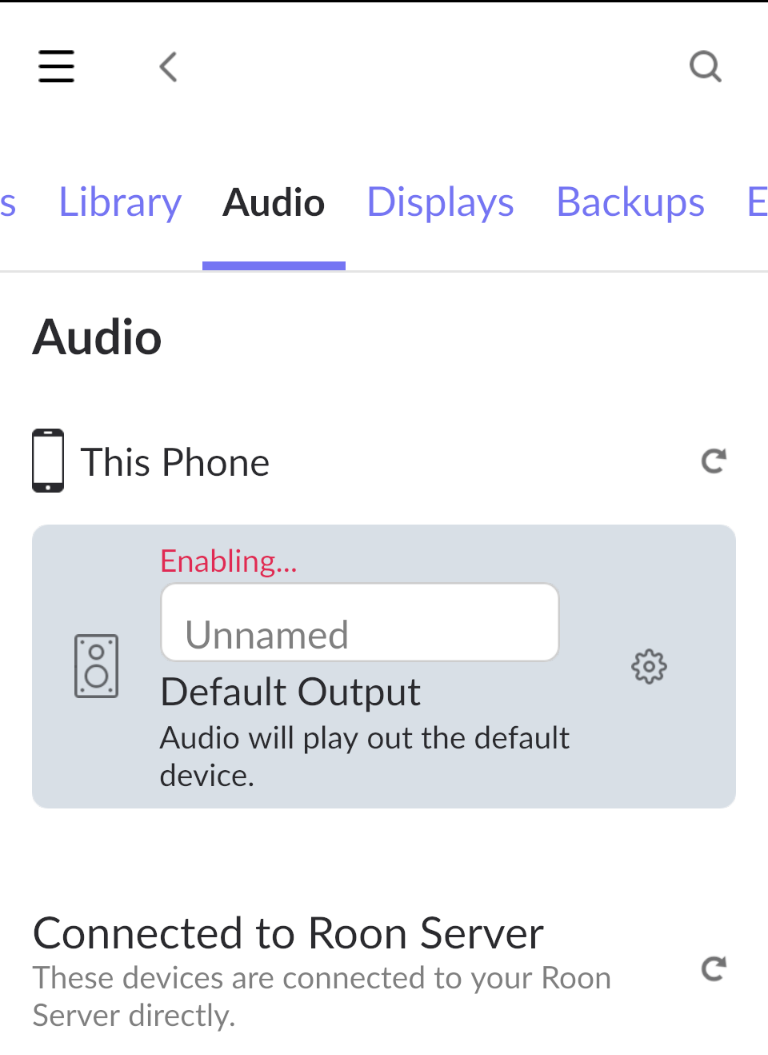
Task: Switch to the Displays tab
Action: [440, 203]
